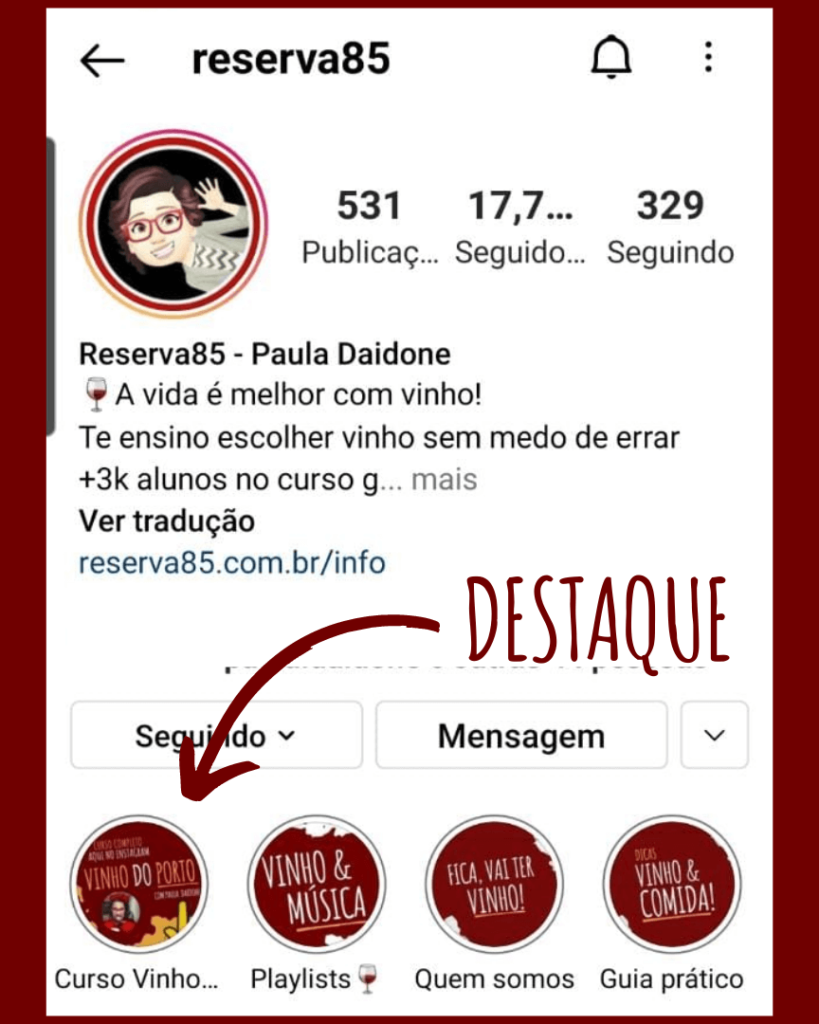The image size is (819, 1024).
Task: Open the 'Vinho & Comida' highlight circle
Action: [671, 884]
